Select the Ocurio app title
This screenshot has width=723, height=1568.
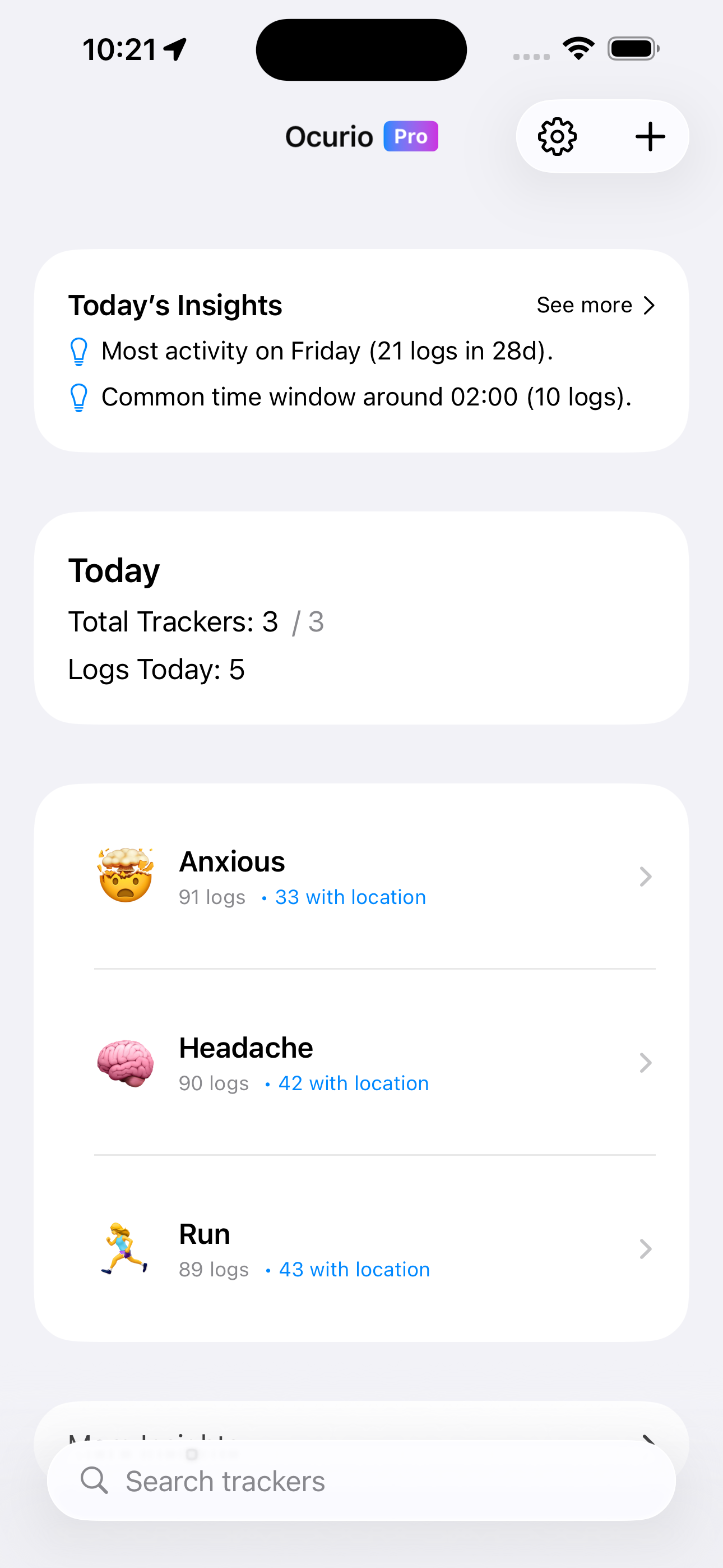[328, 136]
